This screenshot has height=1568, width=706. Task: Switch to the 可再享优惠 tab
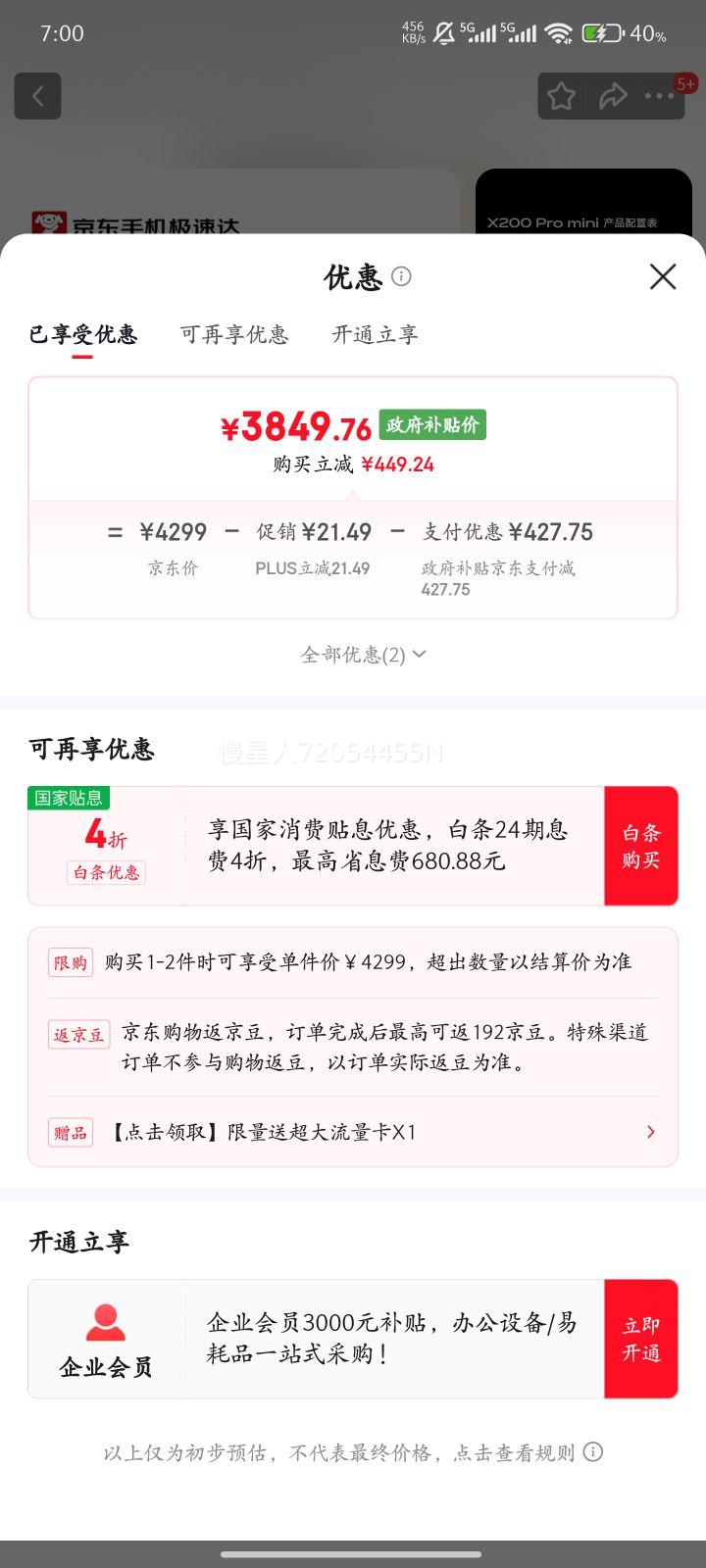point(234,335)
